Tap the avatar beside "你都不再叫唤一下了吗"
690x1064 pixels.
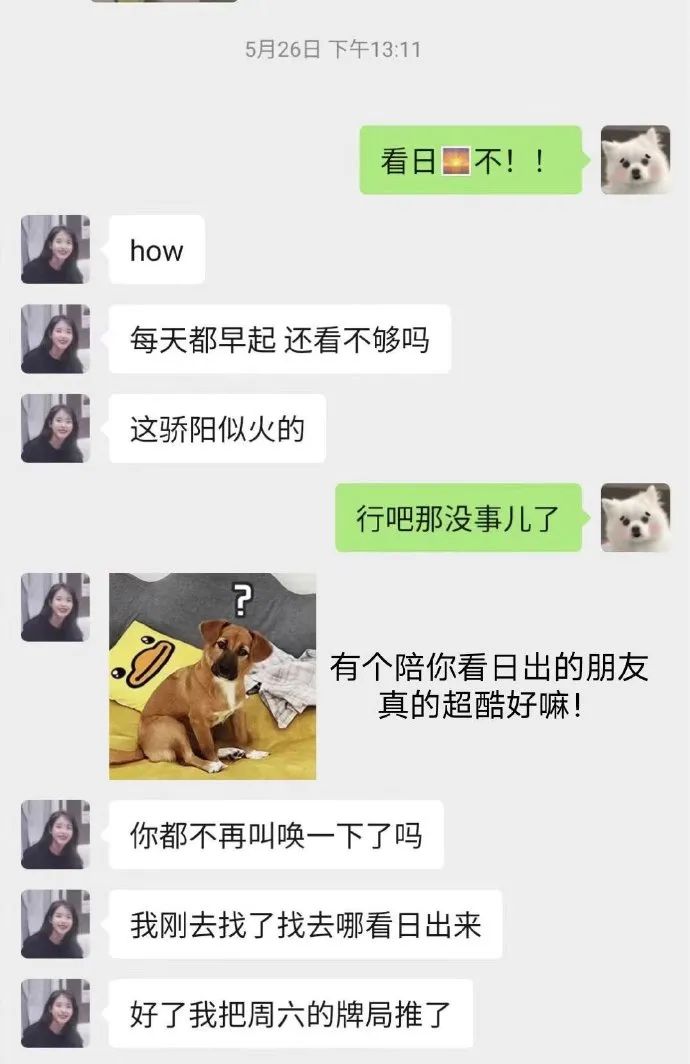[x=56, y=834]
